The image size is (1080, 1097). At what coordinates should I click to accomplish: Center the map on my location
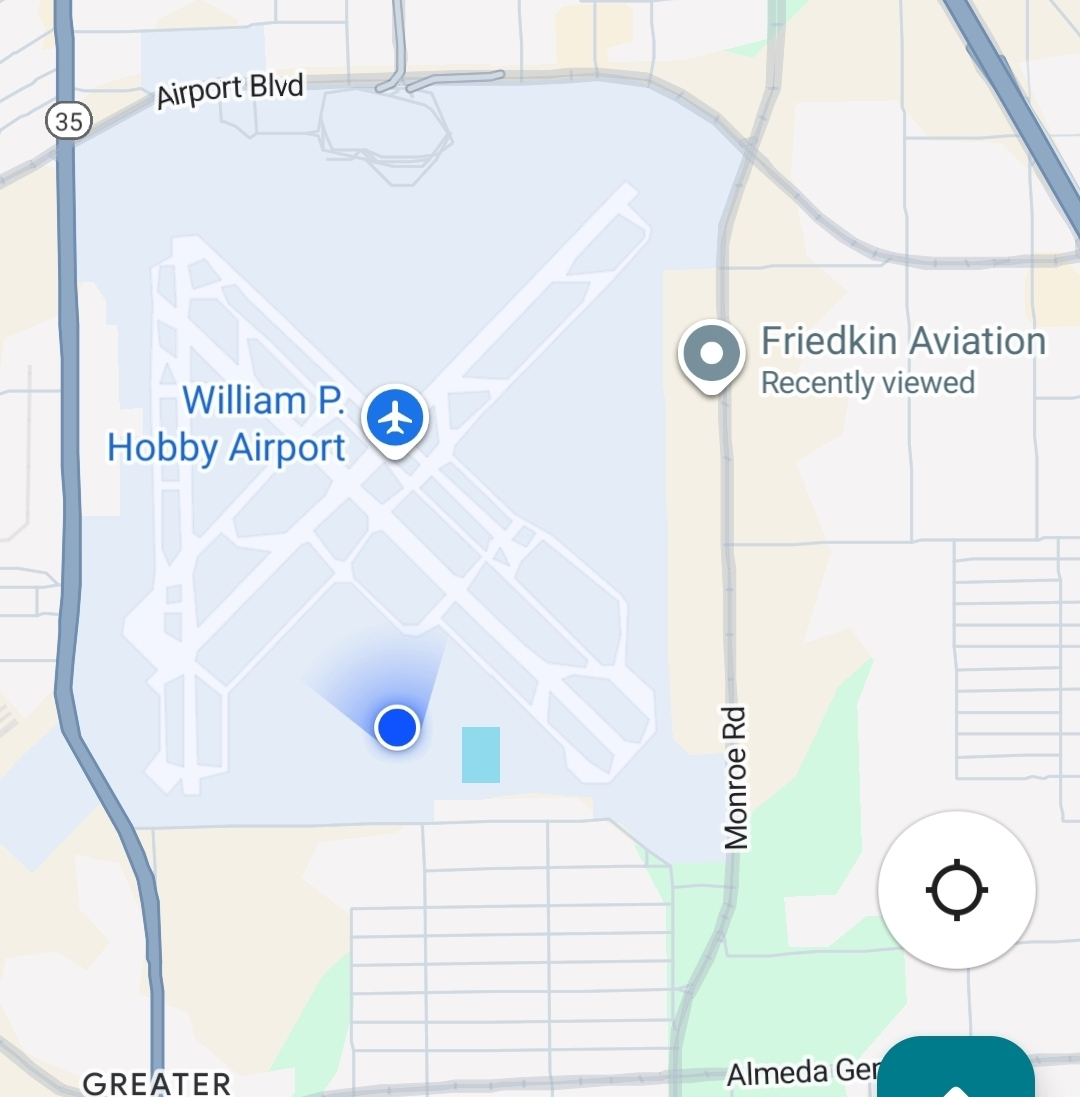[x=956, y=889]
